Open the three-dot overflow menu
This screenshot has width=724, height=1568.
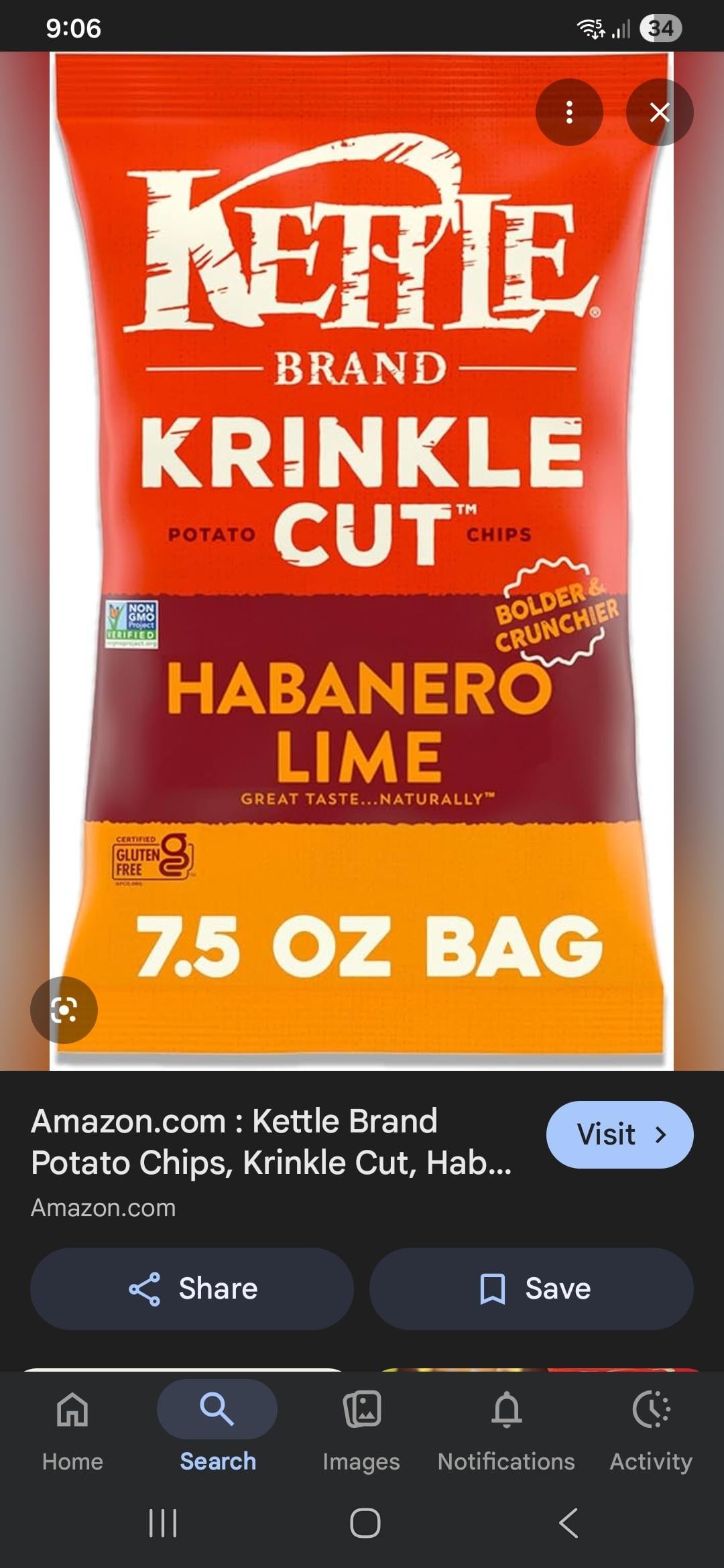tap(569, 113)
